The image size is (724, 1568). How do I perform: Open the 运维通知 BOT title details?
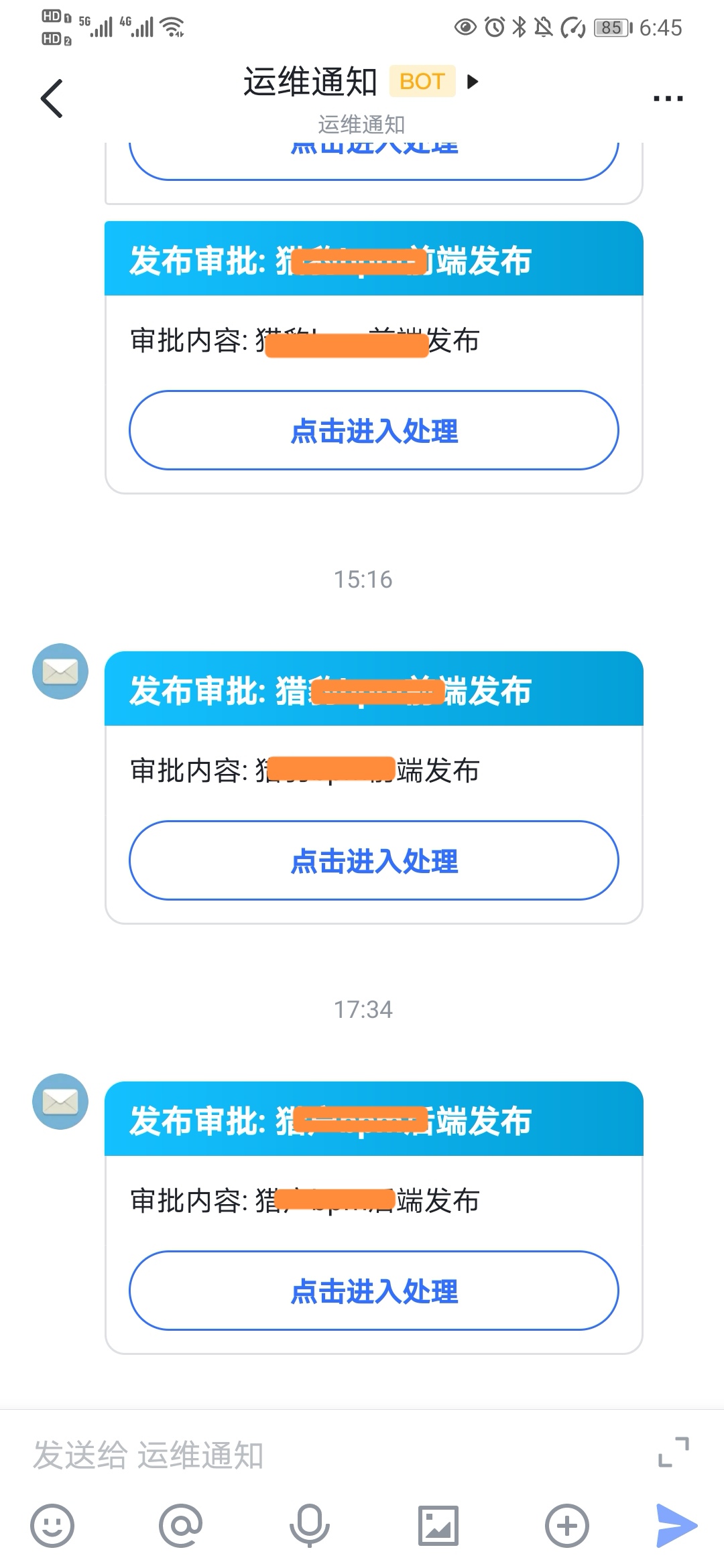pos(362,82)
